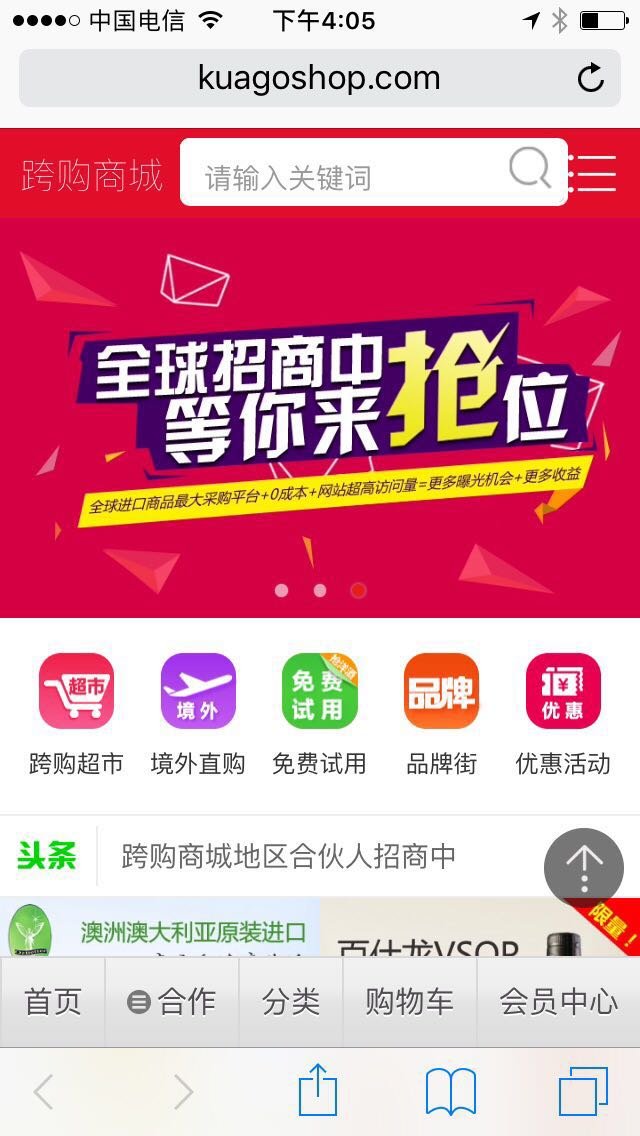Switch to the 分类 tab
The width and height of the screenshot is (640, 1136).
[291, 1002]
